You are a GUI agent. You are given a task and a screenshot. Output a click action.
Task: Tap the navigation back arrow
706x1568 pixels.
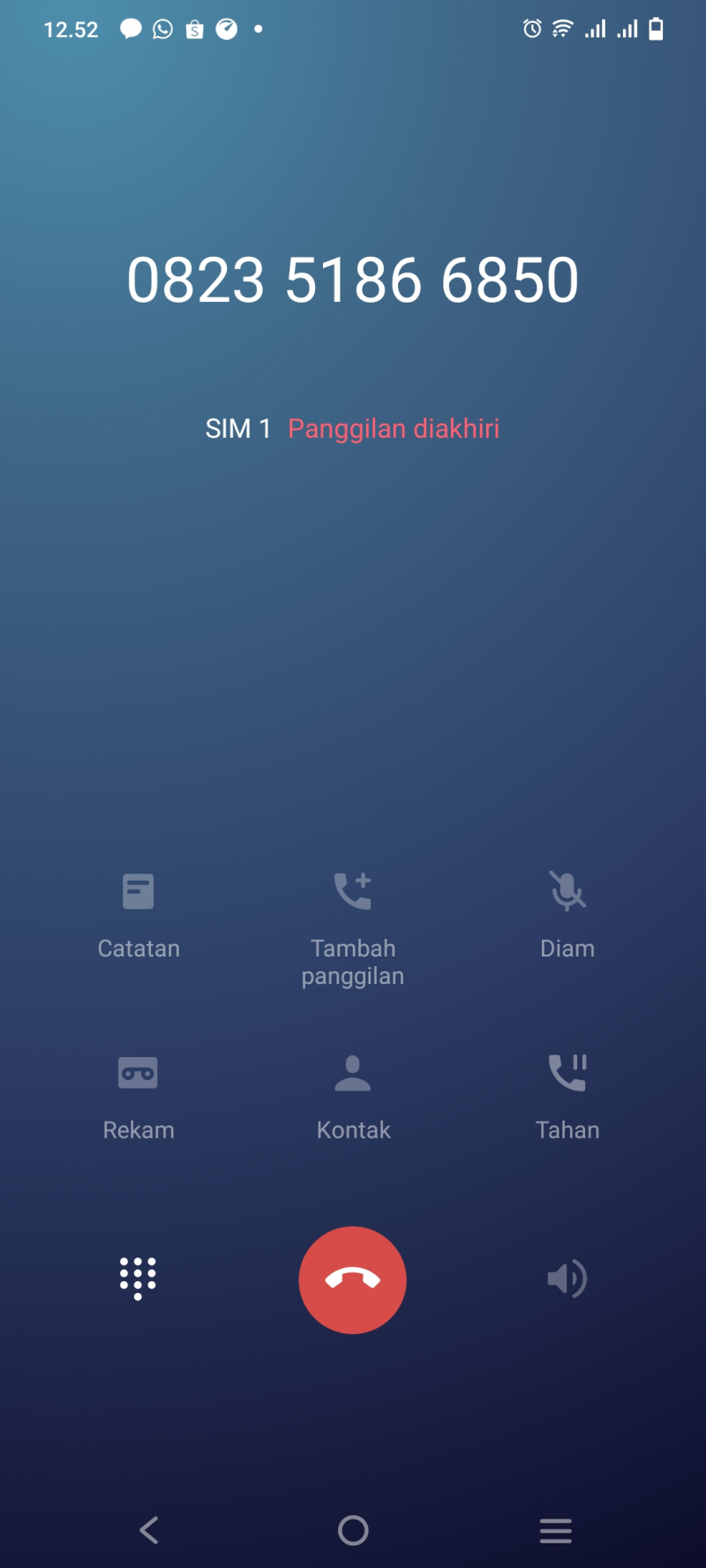(x=148, y=1531)
